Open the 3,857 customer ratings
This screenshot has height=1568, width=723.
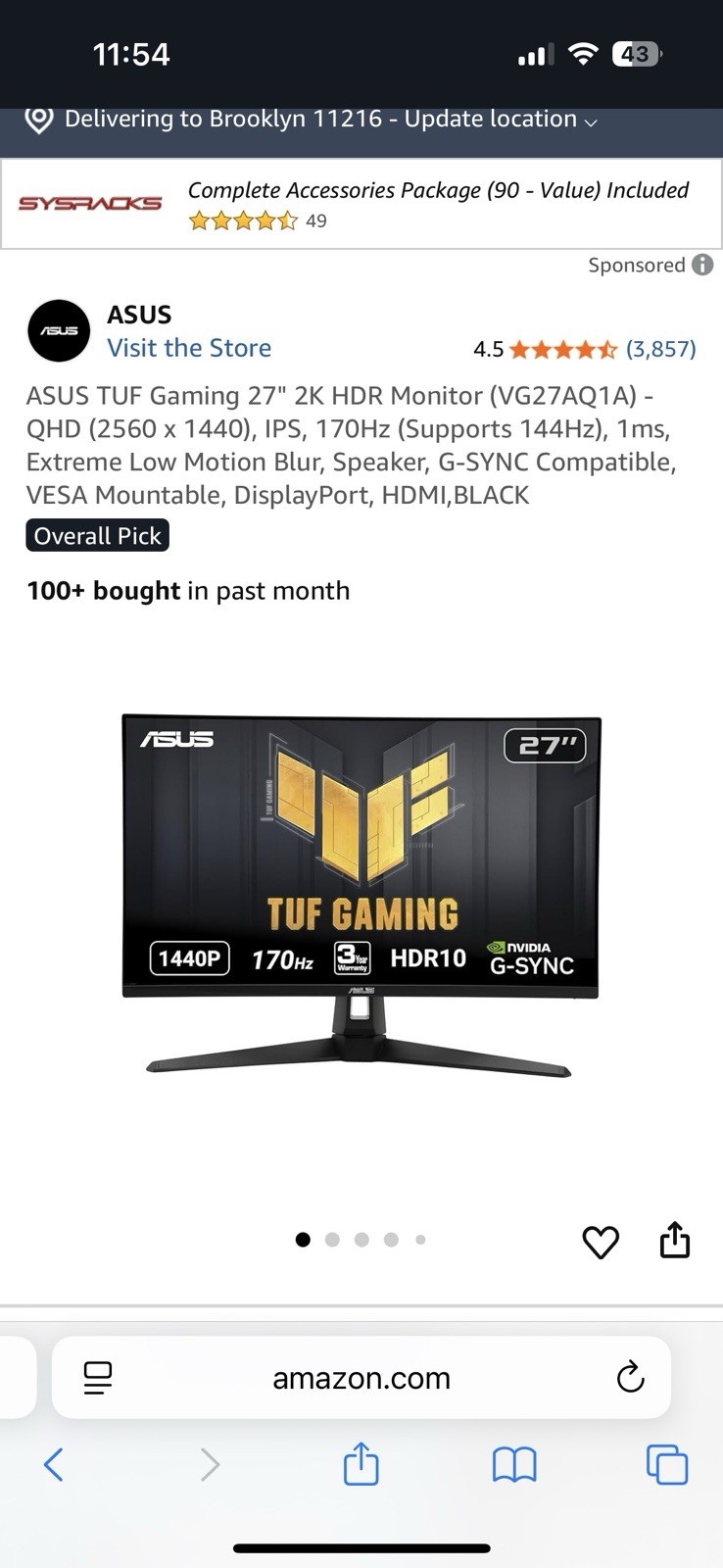pos(660,349)
